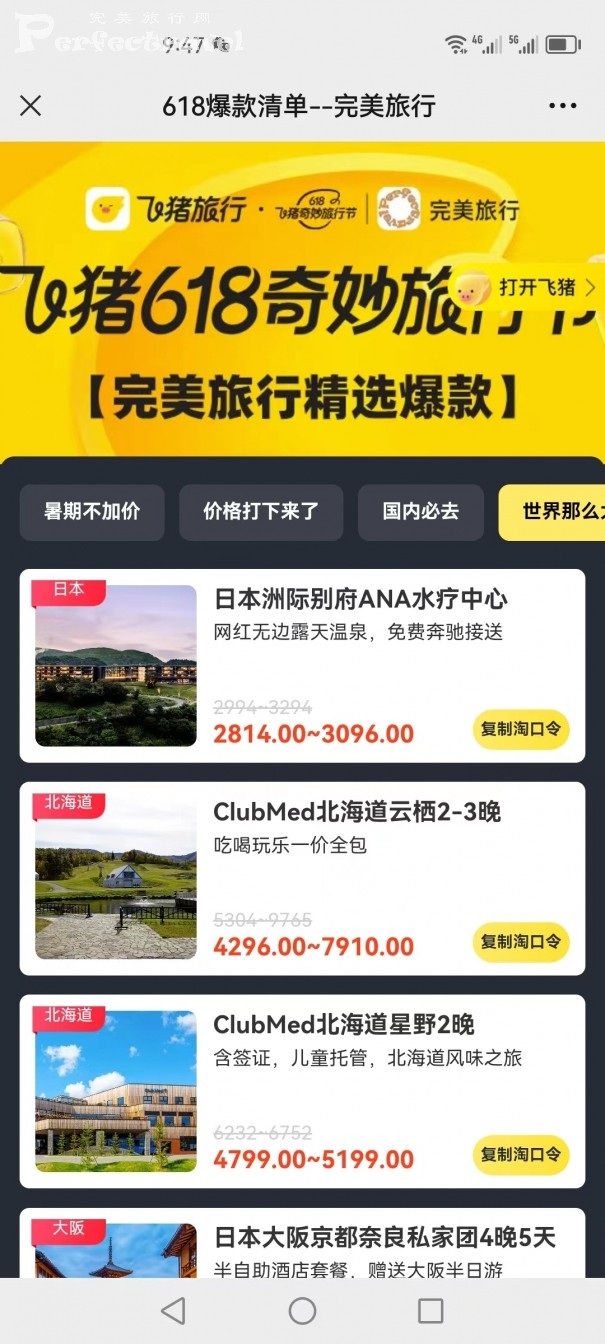Copy 淘口令 for ClubMed北海道云栖2-3晚

tap(521, 942)
